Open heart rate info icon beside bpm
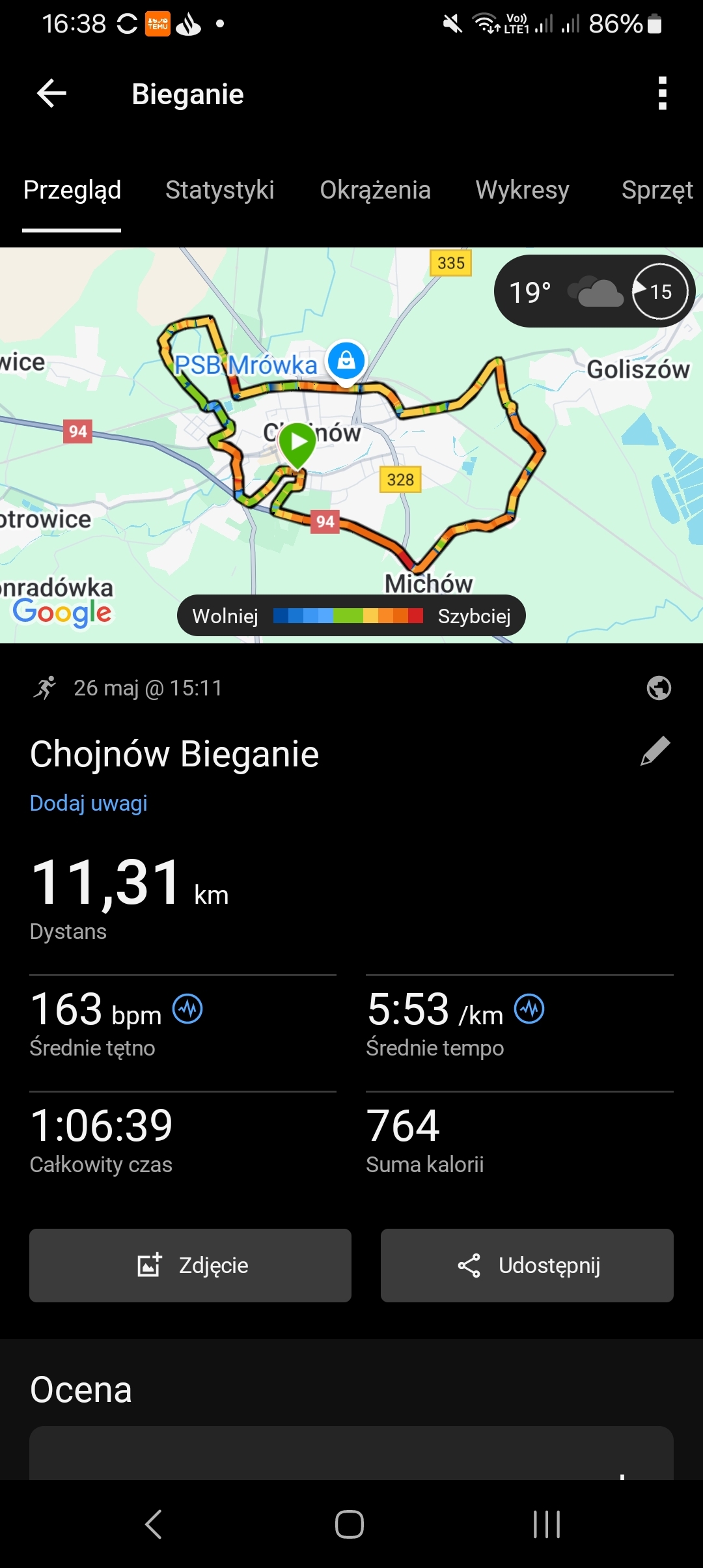703x1568 pixels. [187, 1009]
